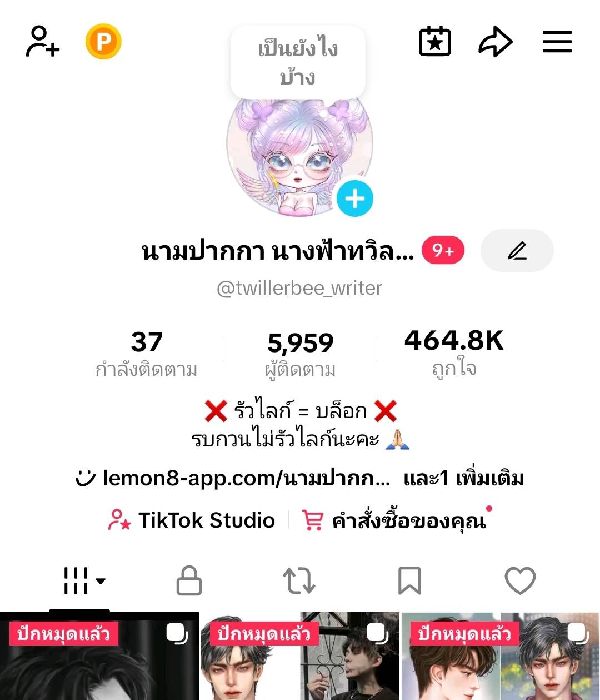Viewport: 600px width, 700px height.
Task: Switch to the reposts tab
Action: point(299,580)
